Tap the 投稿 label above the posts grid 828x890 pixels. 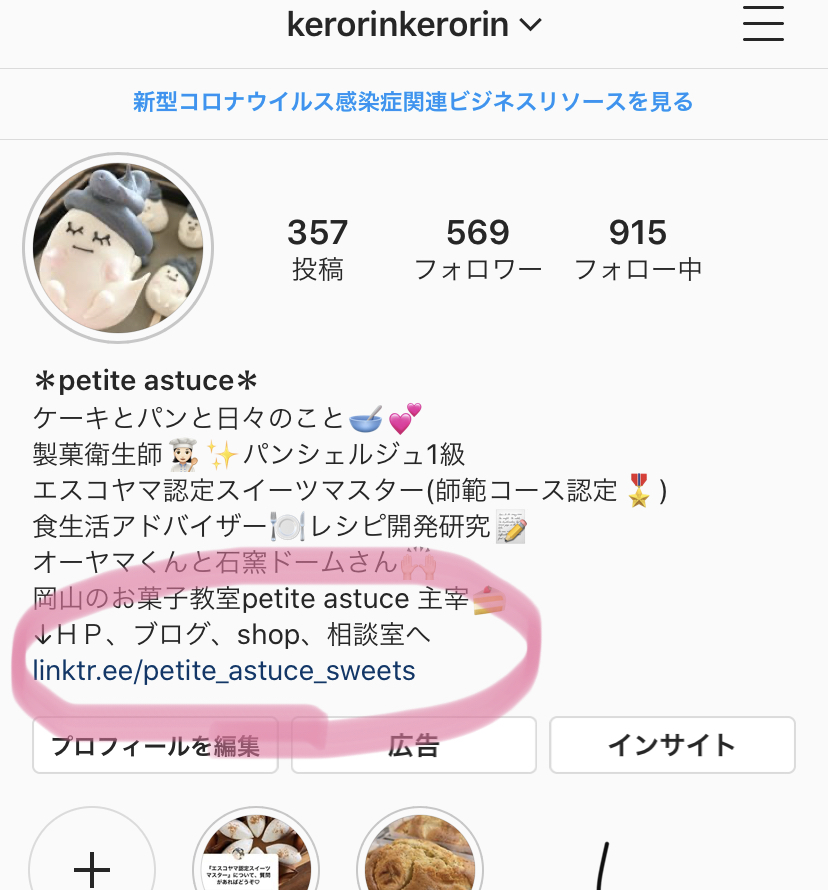click(318, 268)
